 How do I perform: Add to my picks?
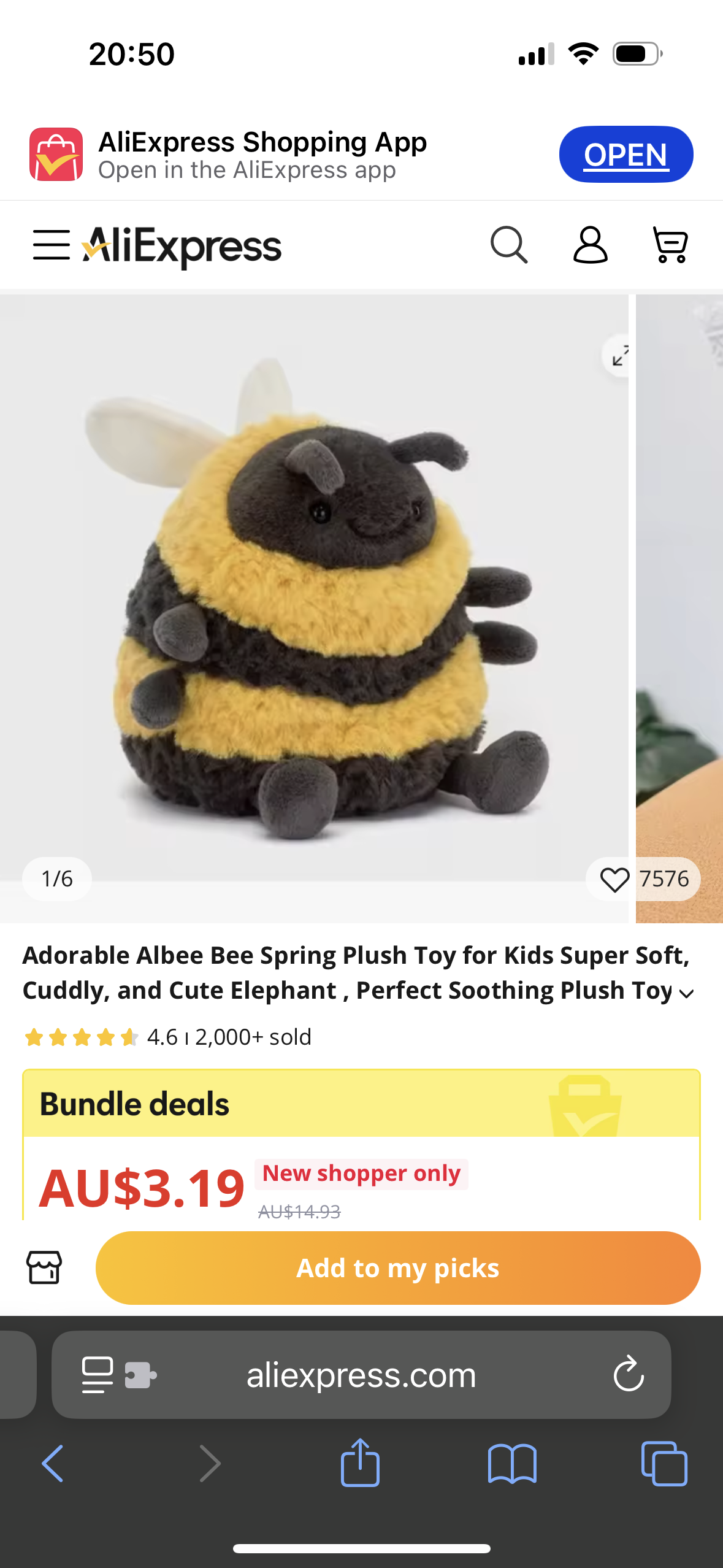398,1267
